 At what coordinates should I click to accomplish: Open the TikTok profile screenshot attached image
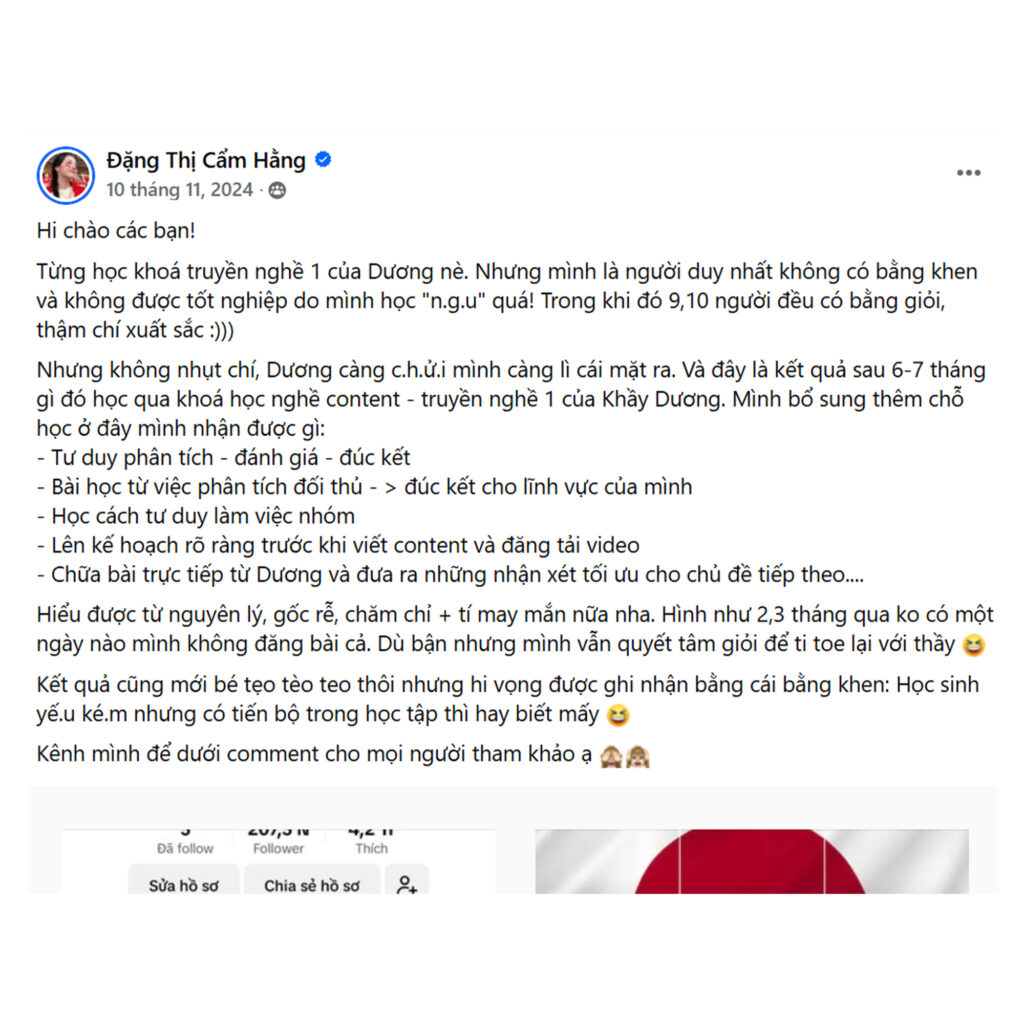pos(278,860)
